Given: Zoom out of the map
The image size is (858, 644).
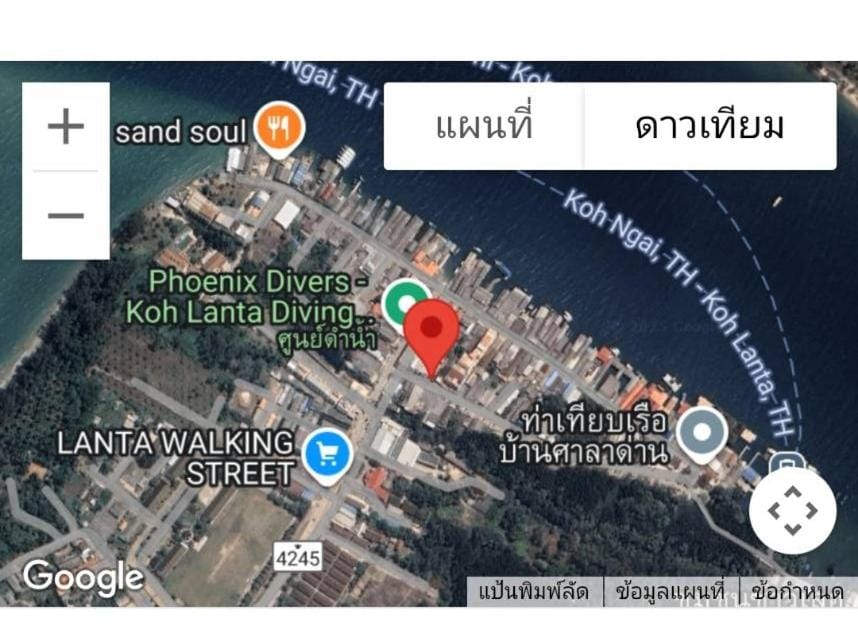Looking at the screenshot, I should (x=66, y=215).
